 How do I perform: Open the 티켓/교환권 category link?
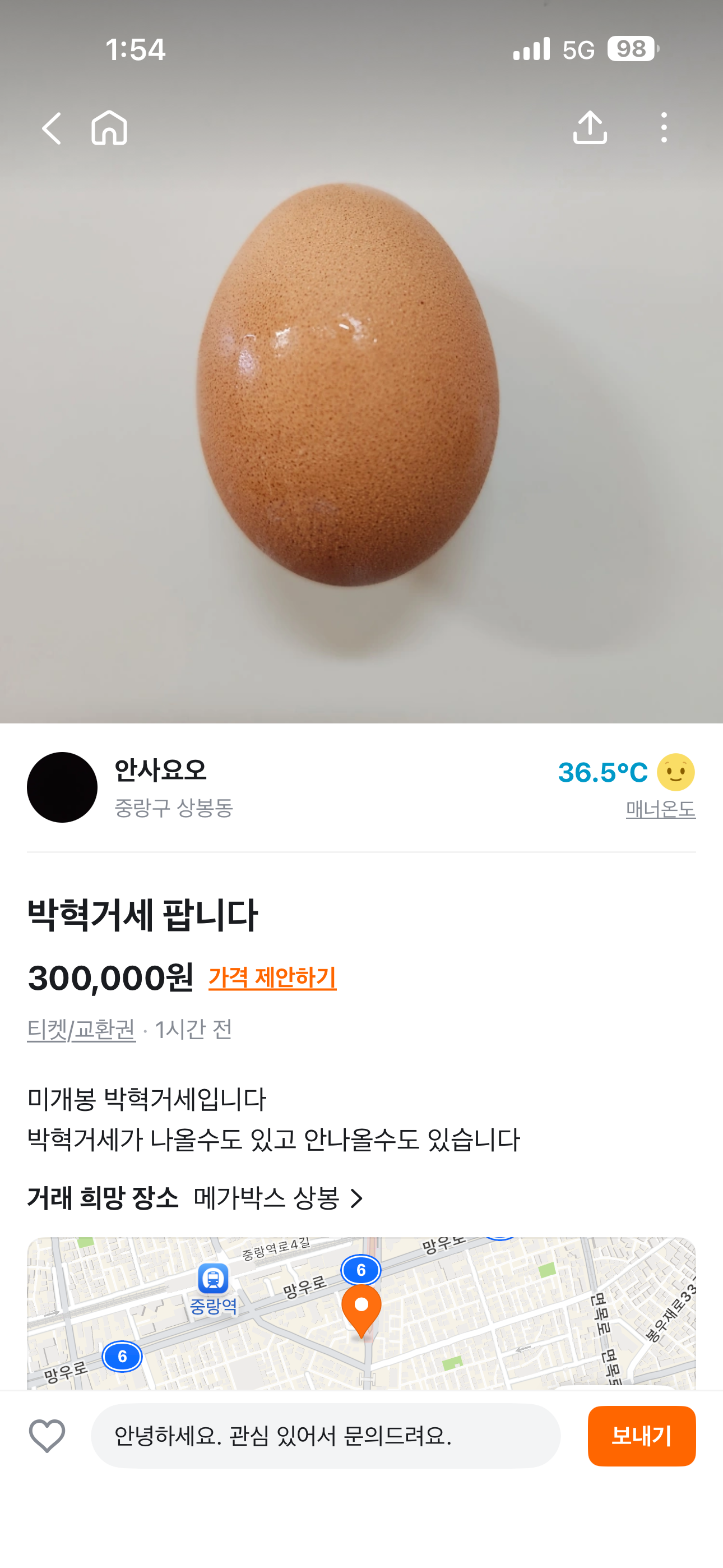pos(82,1030)
